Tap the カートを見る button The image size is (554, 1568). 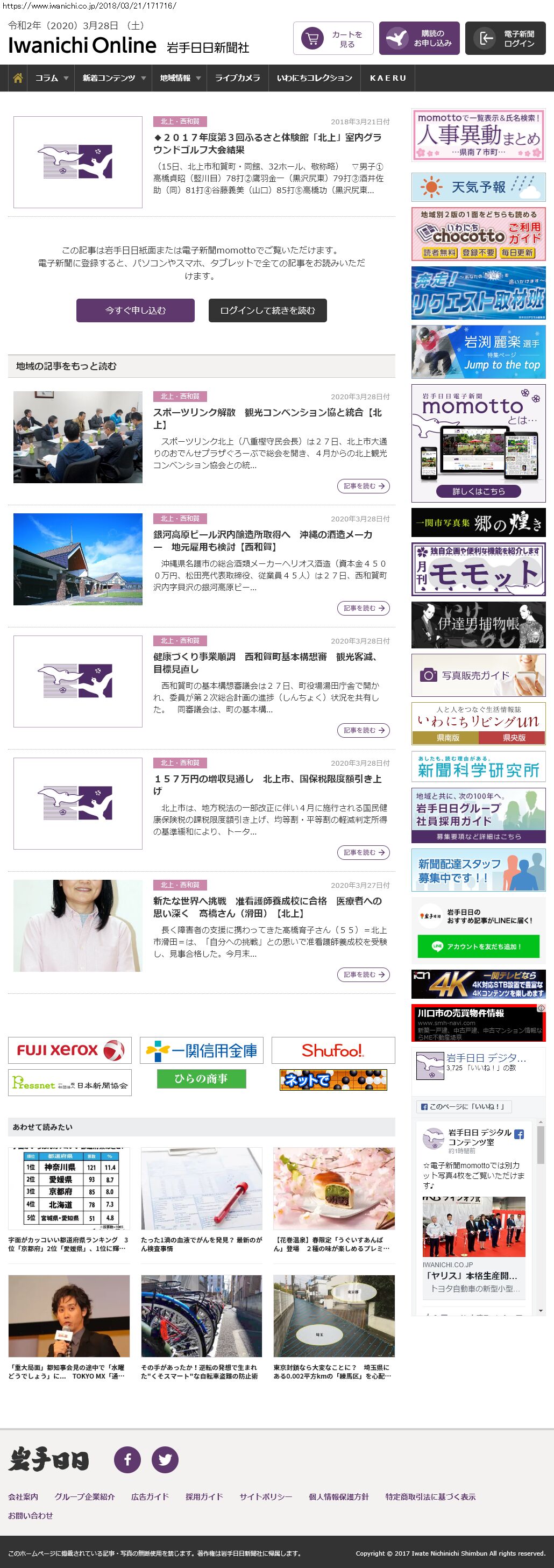[333, 38]
